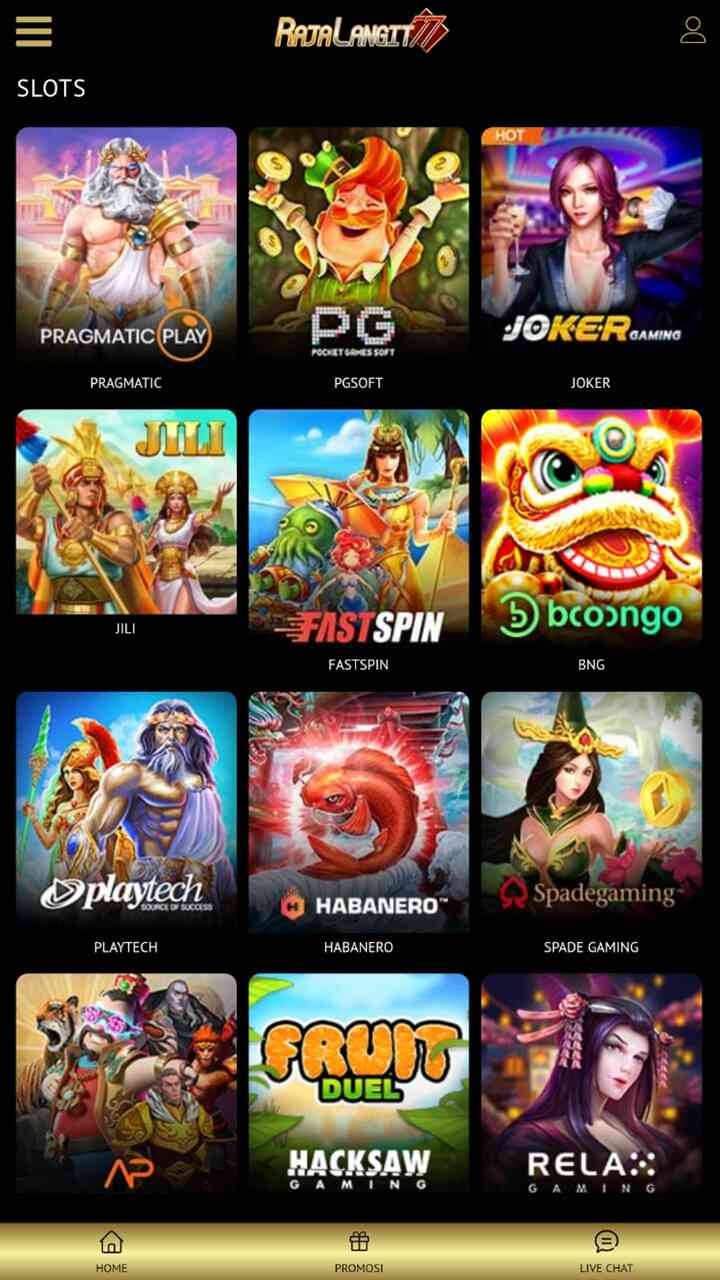The height and width of the screenshot is (1280, 720).
Task: Open the hamburger menu
Action: [34, 30]
